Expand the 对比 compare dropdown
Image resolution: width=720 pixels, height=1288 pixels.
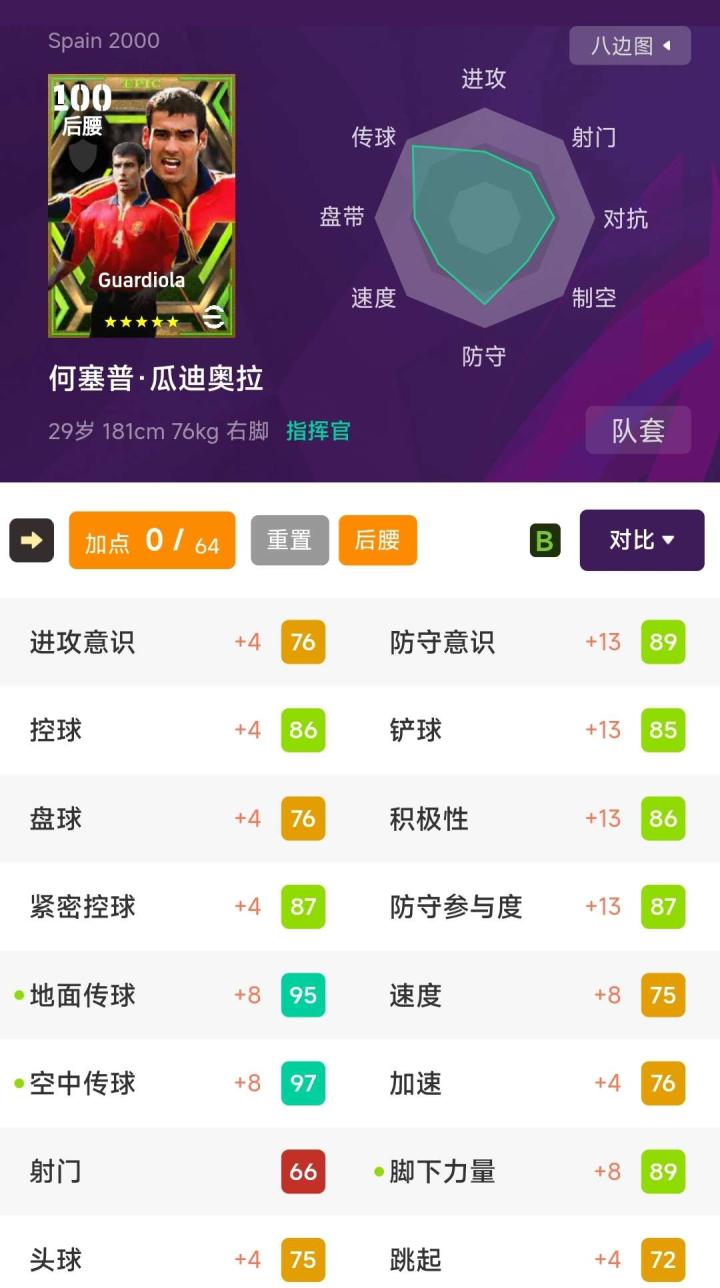[x=642, y=541]
